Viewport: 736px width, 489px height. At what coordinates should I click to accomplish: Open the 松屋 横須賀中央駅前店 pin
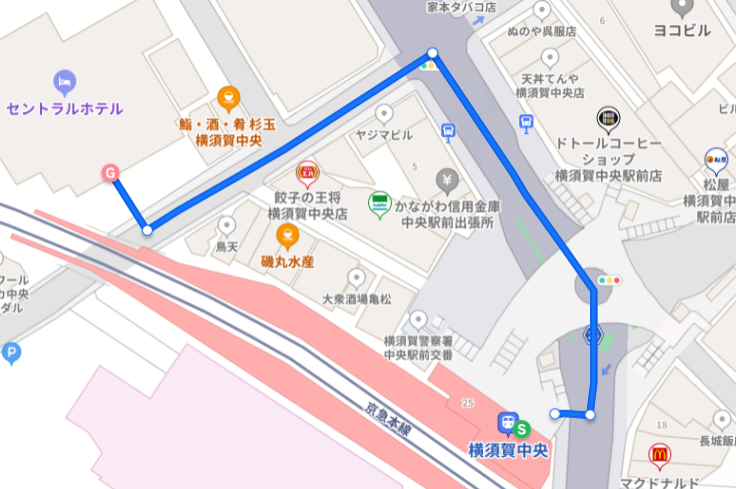pyautogui.click(x=715, y=157)
